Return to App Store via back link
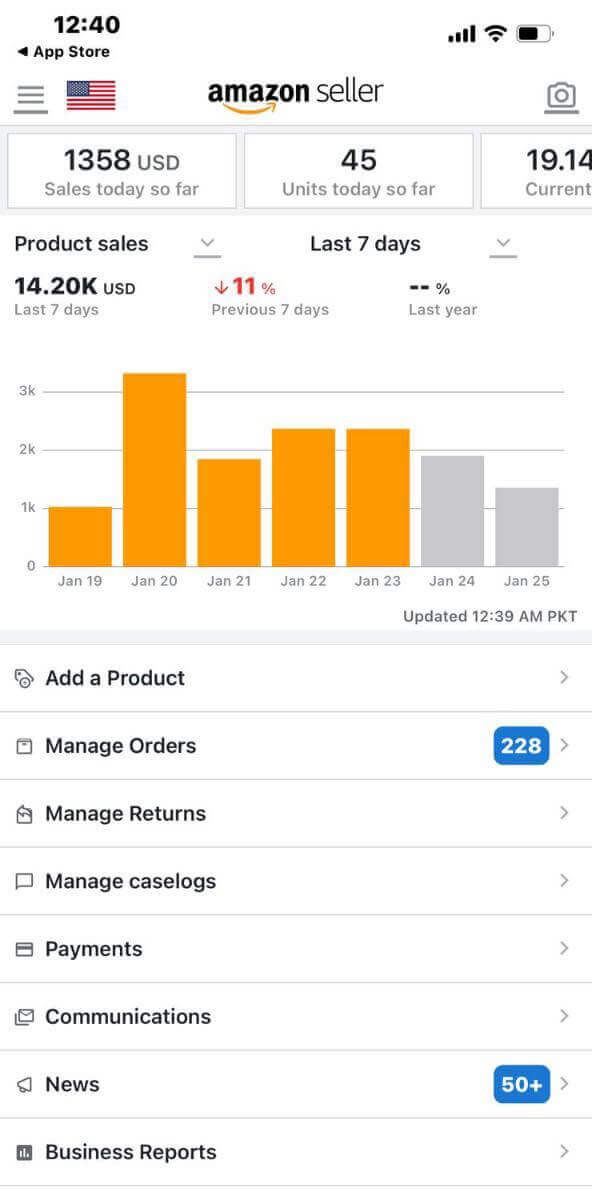592x1193 pixels. (63, 52)
